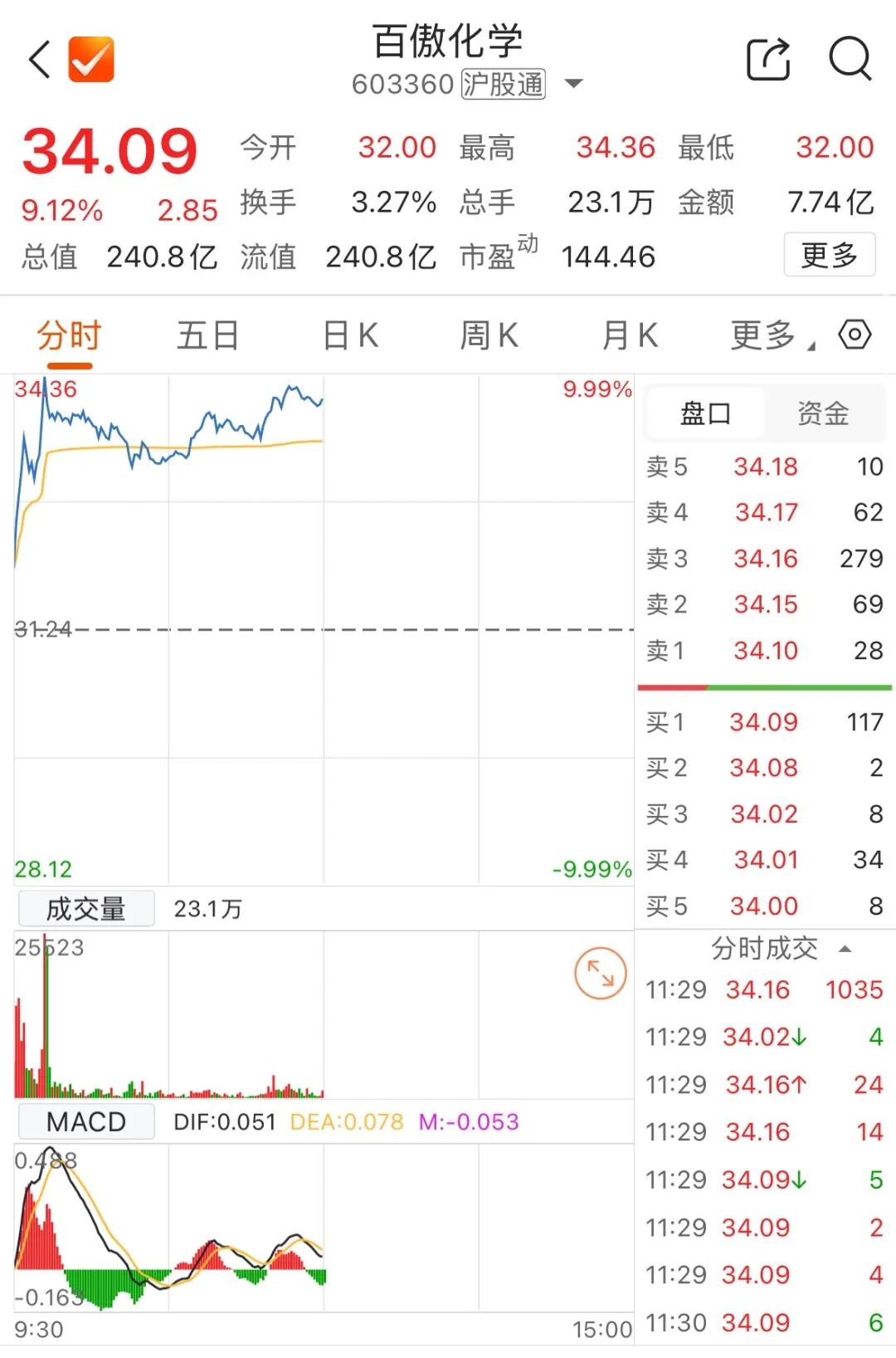Viewport: 896px width, 1358px height.
Task: Expand the stock title dropdown arrow
Action: point(573,84)
